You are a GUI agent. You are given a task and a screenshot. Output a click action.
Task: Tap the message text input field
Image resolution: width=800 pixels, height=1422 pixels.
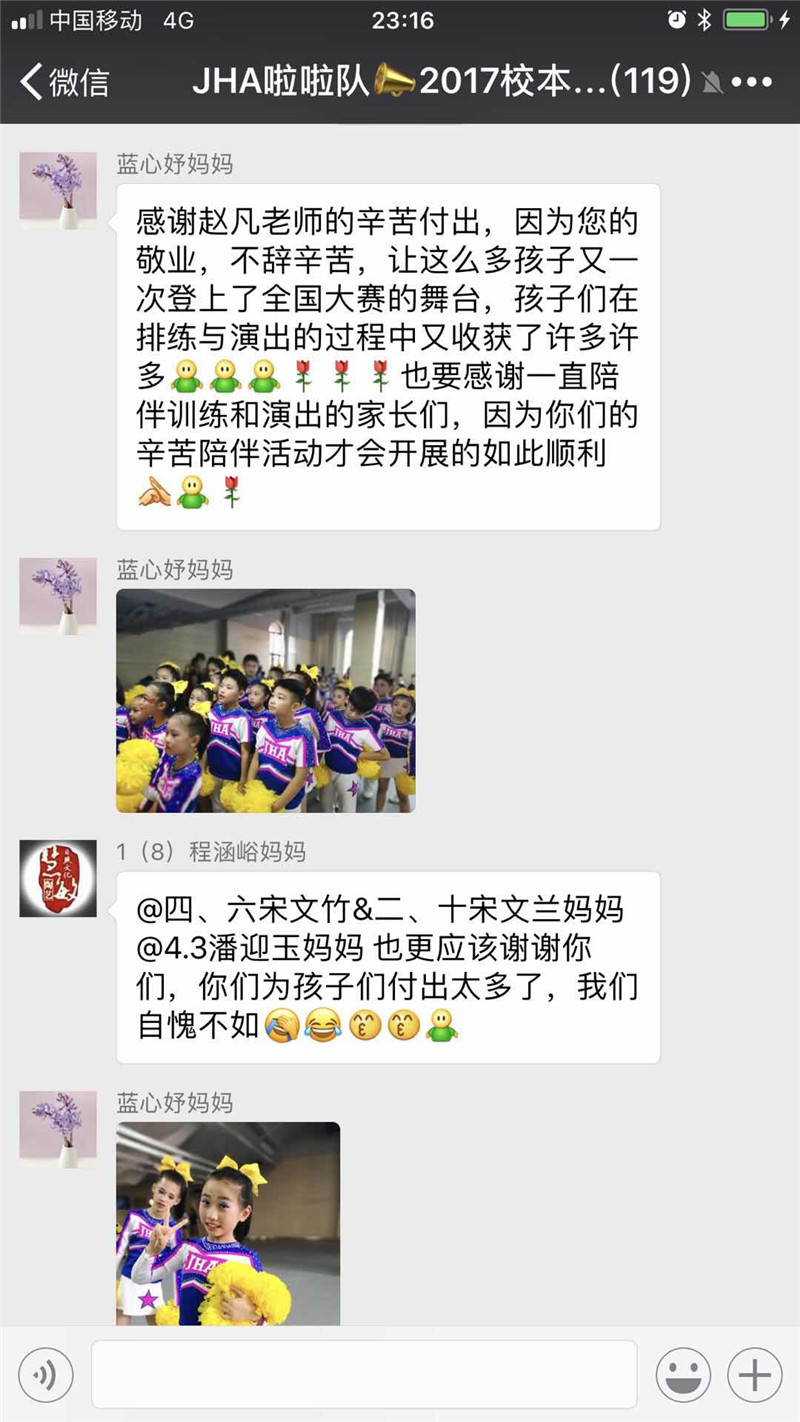(x=364, y=1375)
